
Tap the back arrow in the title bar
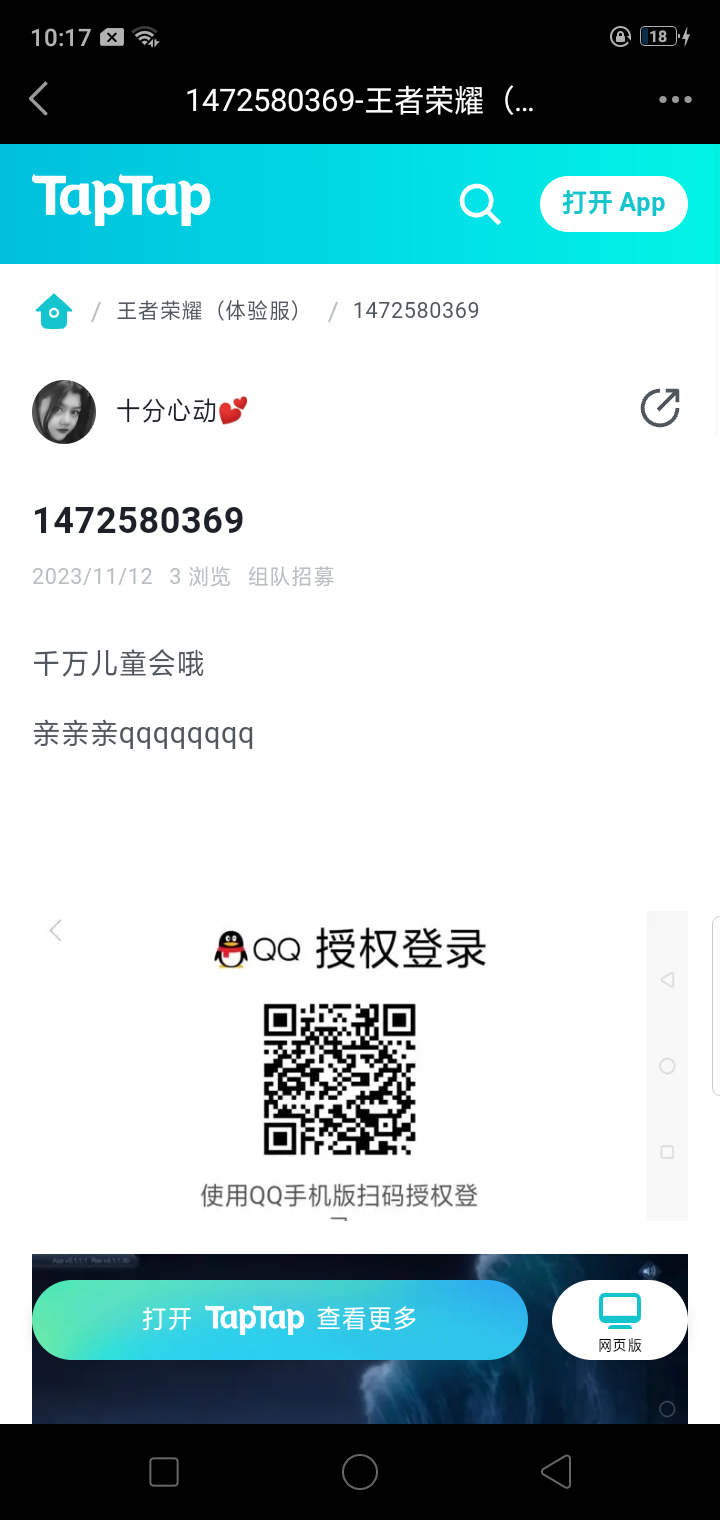(x=38, y=99)
